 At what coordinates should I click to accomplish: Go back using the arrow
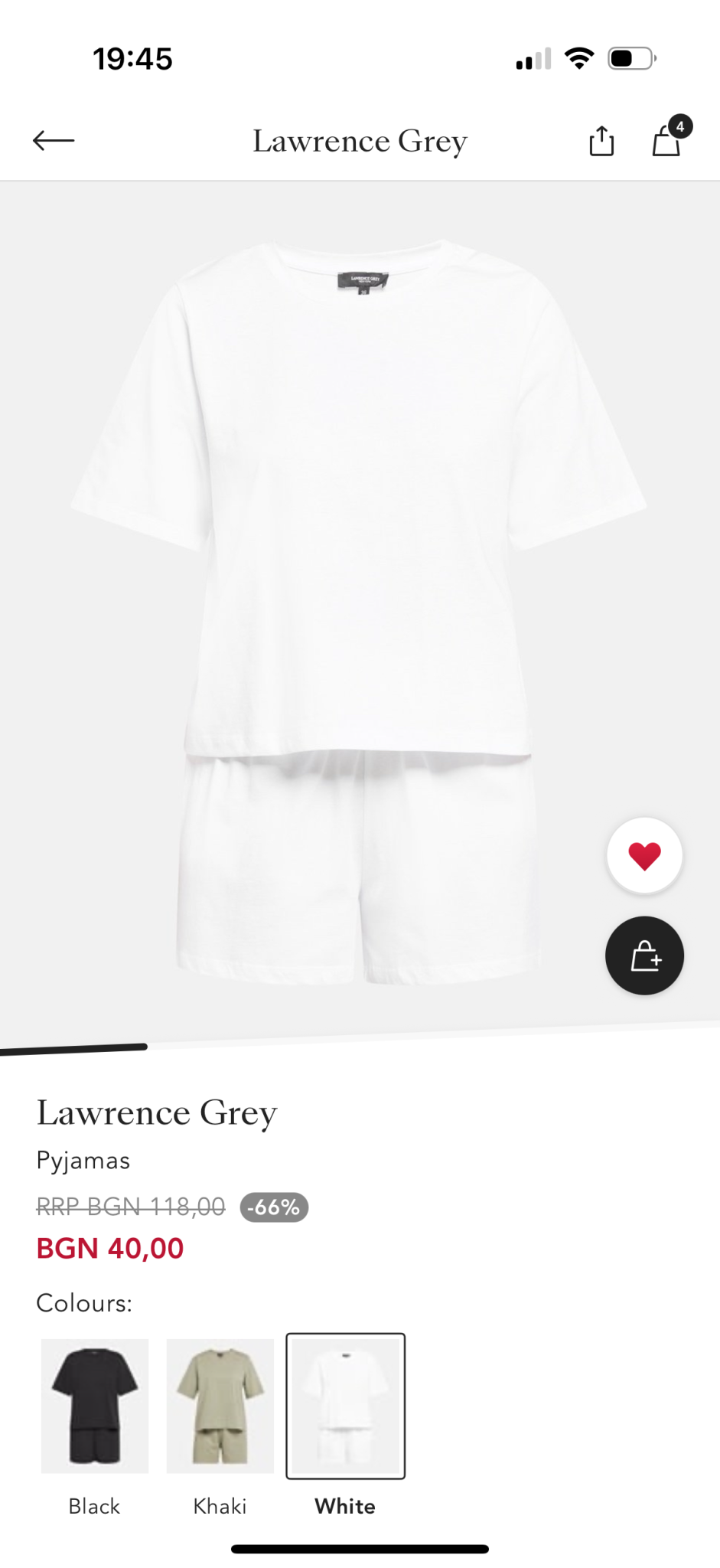pyautogui.click(x=54, y=140)
